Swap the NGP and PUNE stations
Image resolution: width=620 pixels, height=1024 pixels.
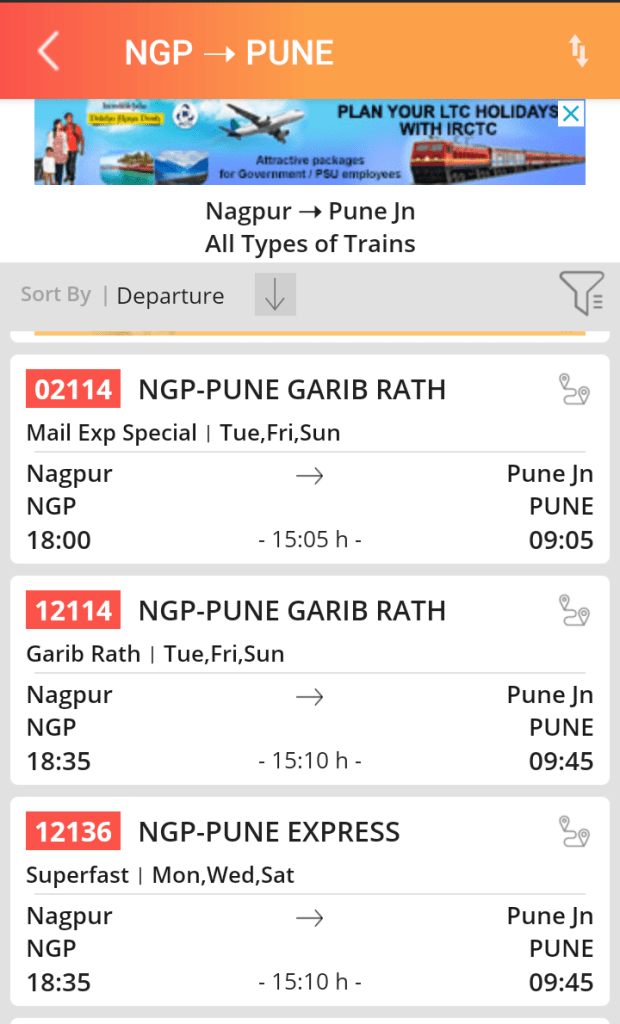[578, 51]
